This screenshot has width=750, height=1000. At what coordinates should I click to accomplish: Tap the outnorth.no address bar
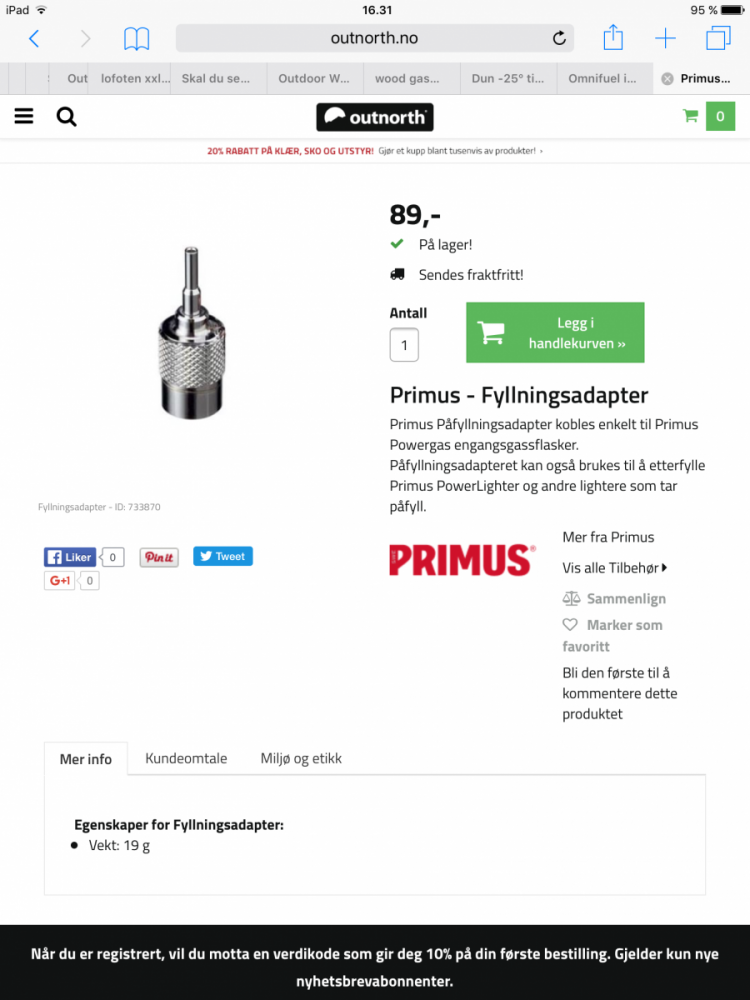[374, 39]
